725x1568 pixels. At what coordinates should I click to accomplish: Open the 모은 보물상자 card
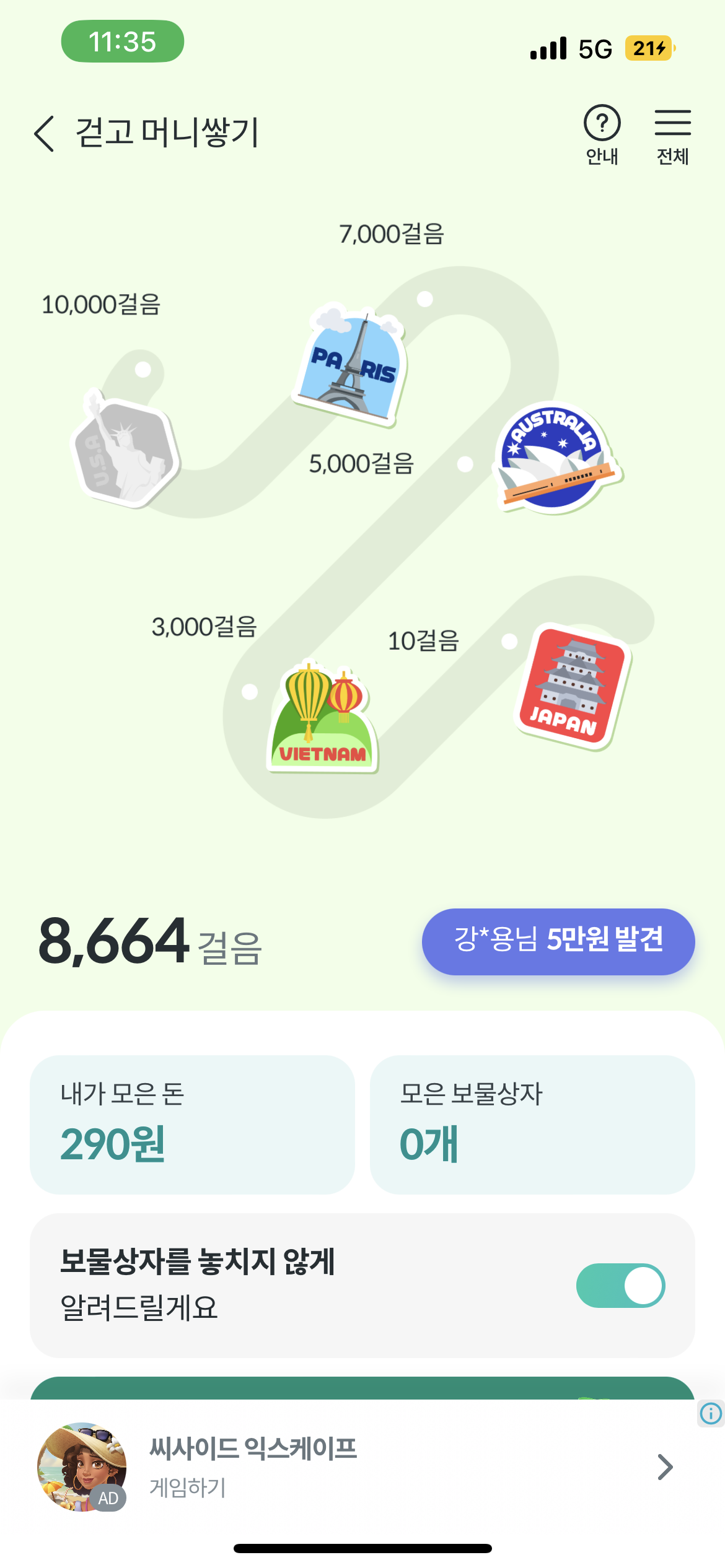point(532,1124)
